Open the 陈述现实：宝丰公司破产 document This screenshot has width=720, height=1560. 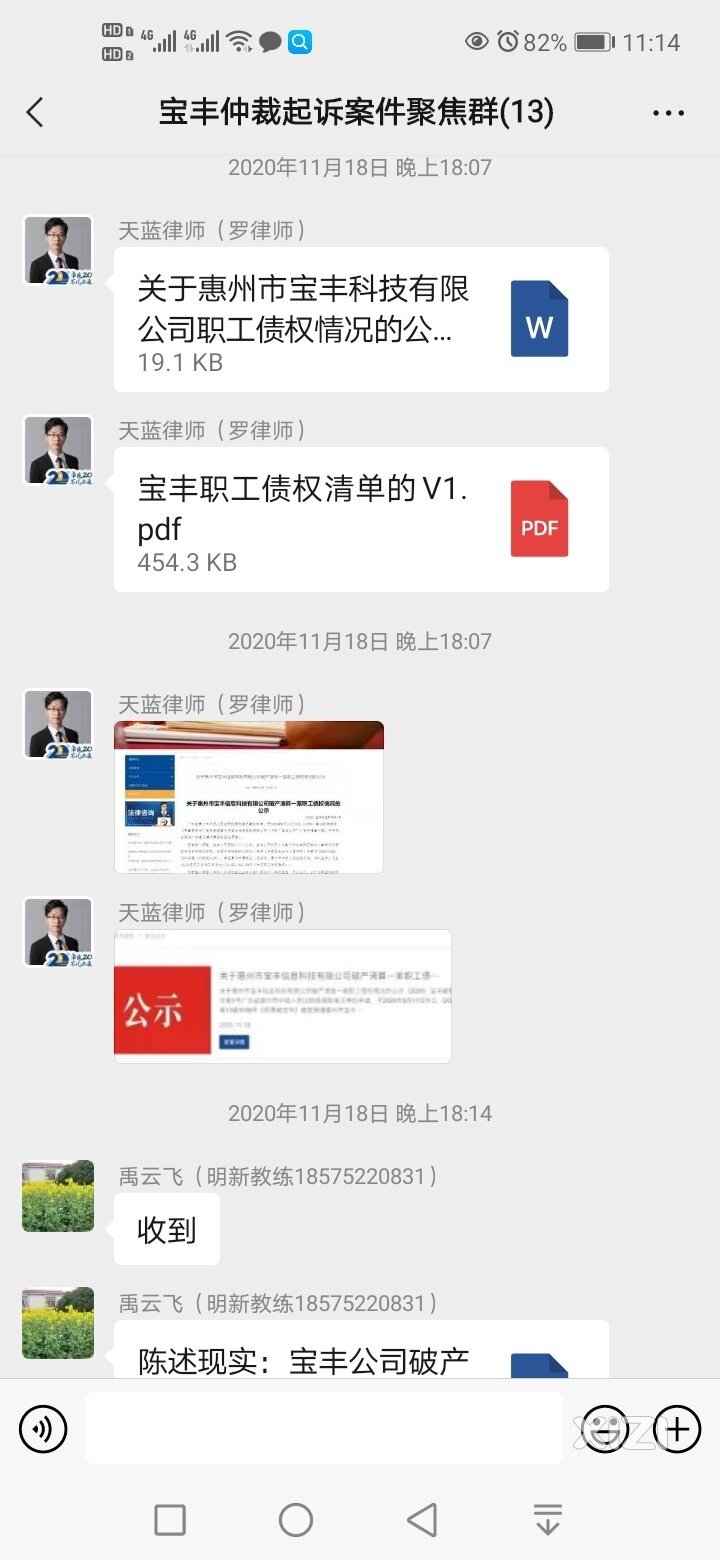tap(361, 1350)
